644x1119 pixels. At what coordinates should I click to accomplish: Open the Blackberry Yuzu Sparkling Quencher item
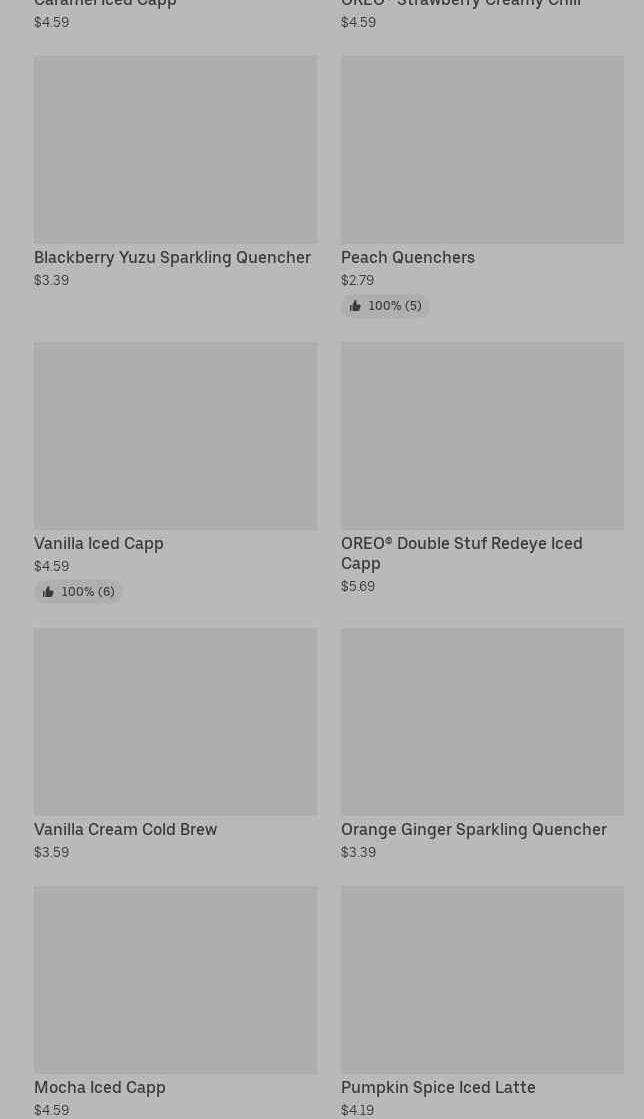(x=176, y=172)
